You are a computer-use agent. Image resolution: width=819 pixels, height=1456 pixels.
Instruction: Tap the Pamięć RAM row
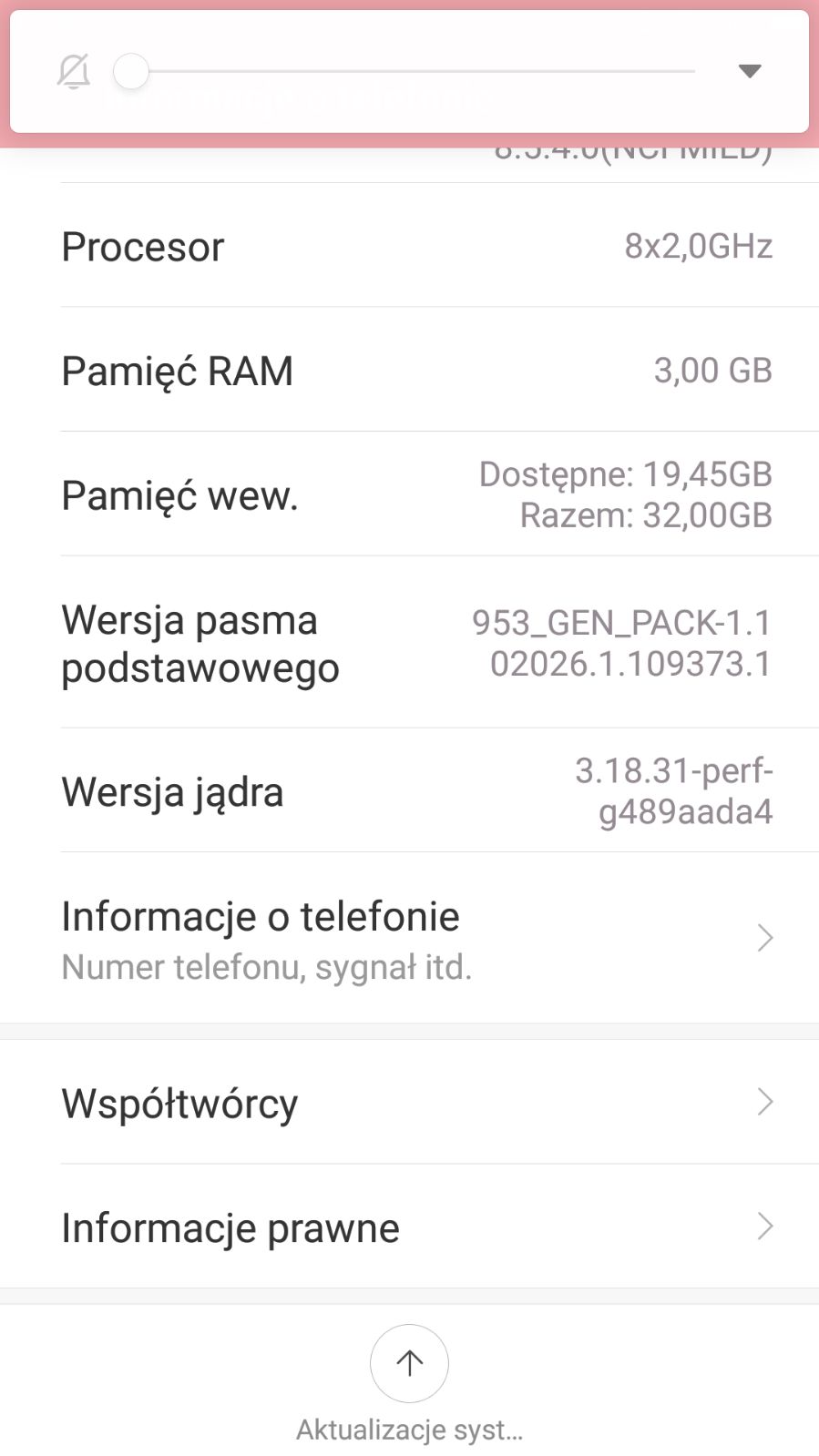point(410,371)
